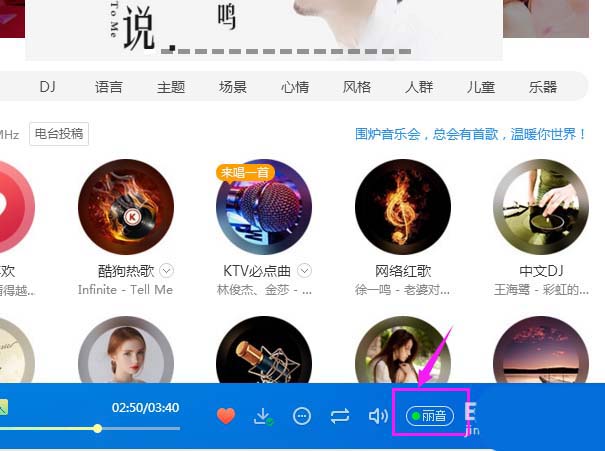Switch to the DJ category tab
The height and width of the screenshot is (451, 605).
pyautogui.click(x=47, y=87)
